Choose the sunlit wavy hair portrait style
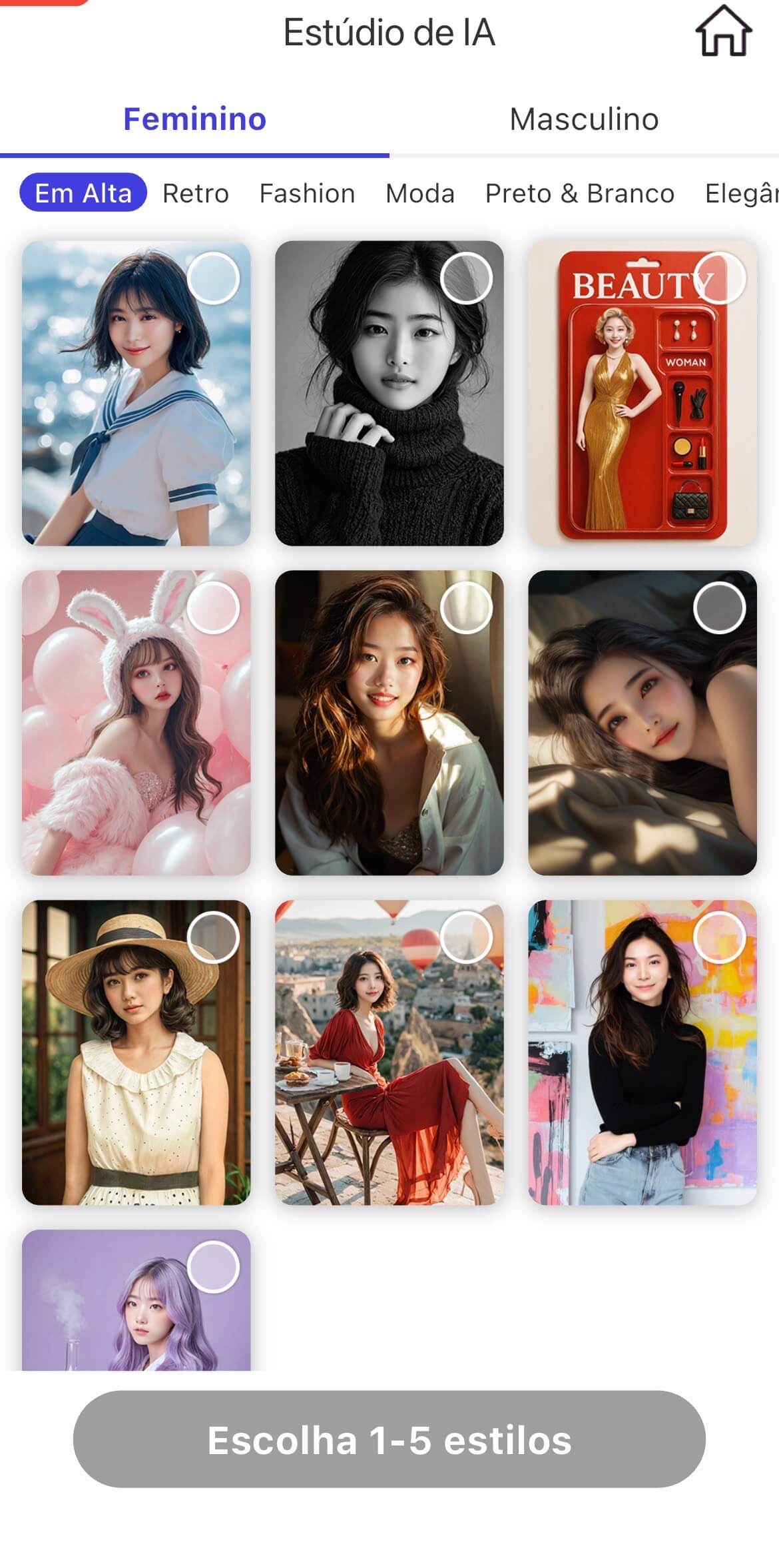 click(389, 723)
